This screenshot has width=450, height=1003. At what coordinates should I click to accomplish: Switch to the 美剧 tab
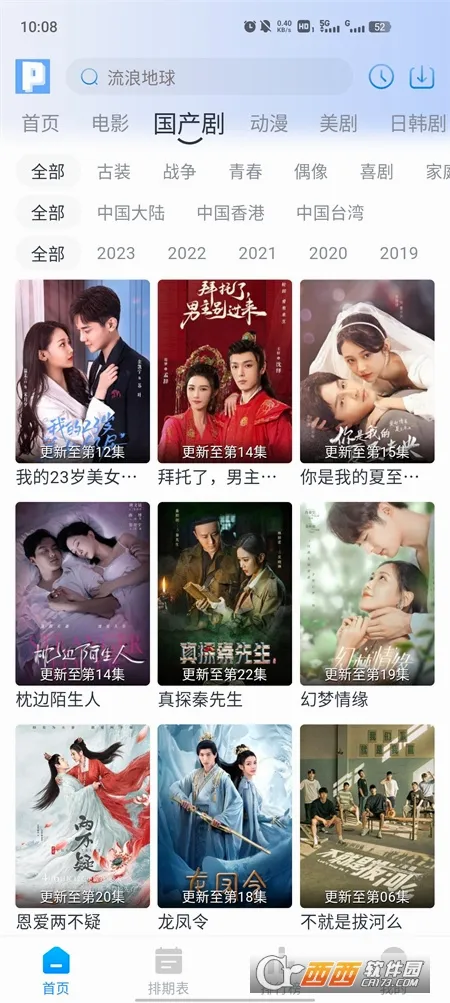point(339,123)
